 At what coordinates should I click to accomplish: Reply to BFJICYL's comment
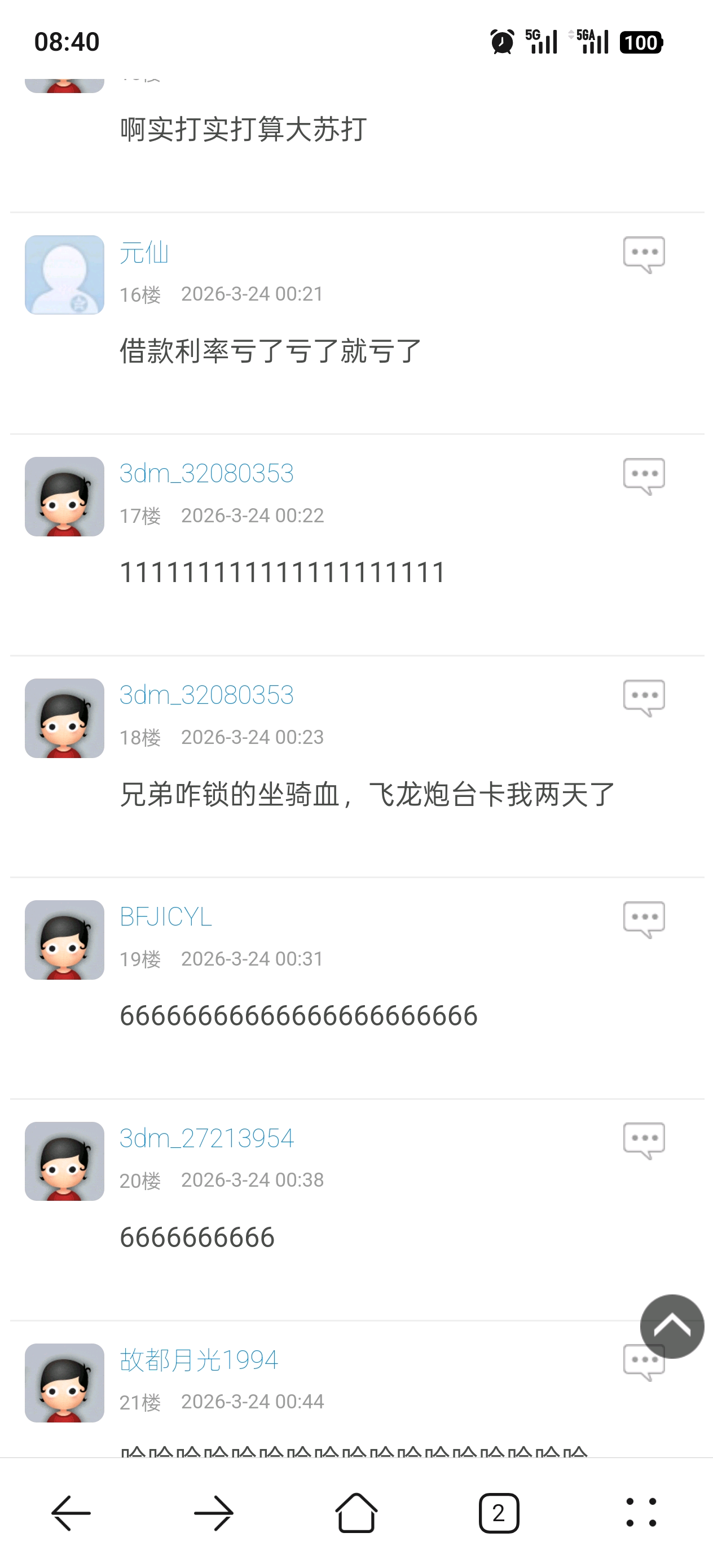(x=644, y=919)
